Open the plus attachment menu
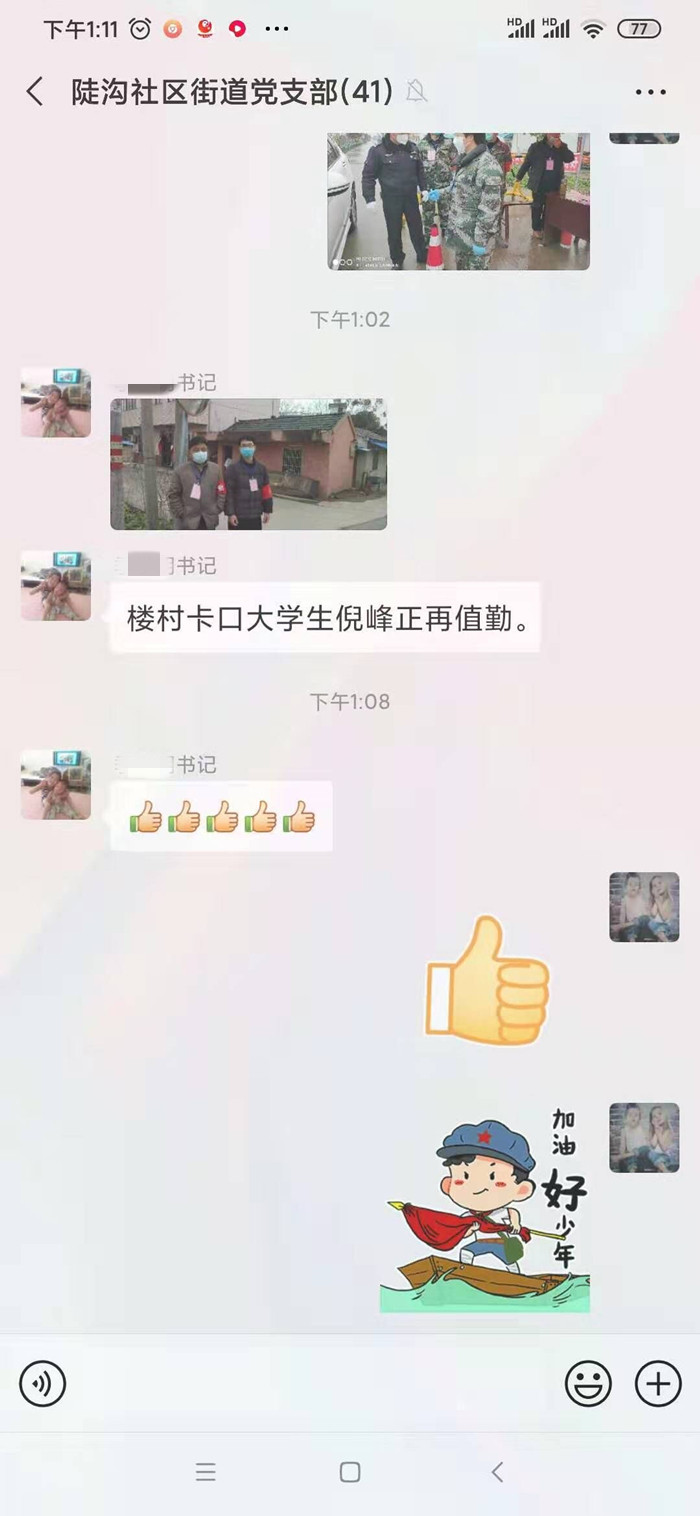700x1516 pixels. pyautogui.click(x=658, y=1384)
